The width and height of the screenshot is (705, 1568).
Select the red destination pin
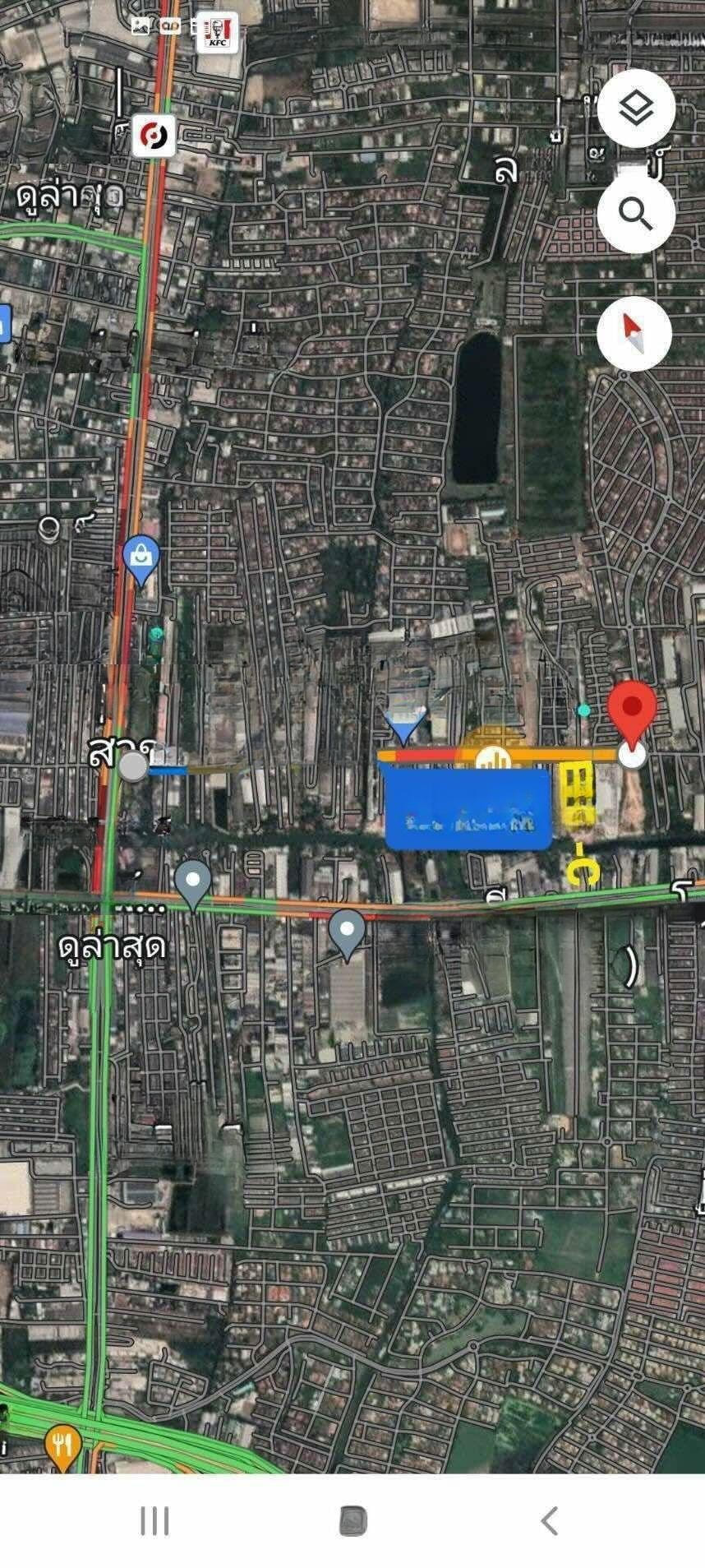[631, 710]
